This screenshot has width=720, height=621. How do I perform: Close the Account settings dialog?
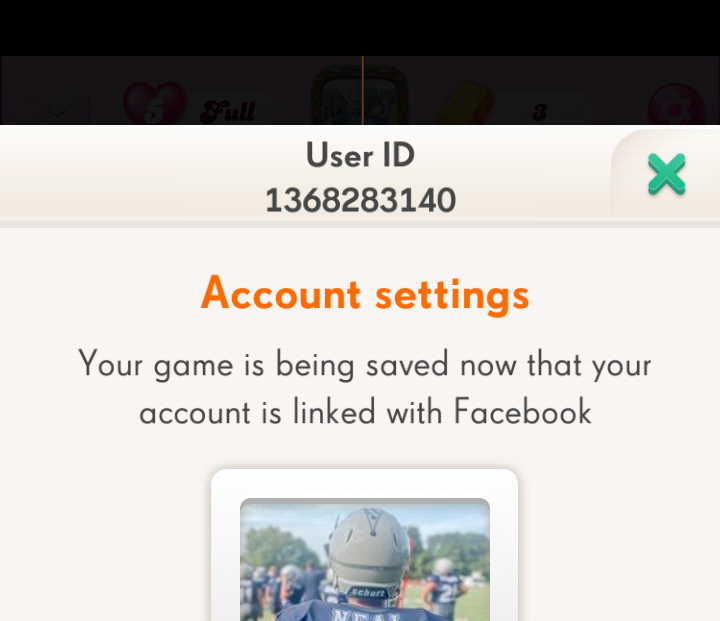coord(666,175)
